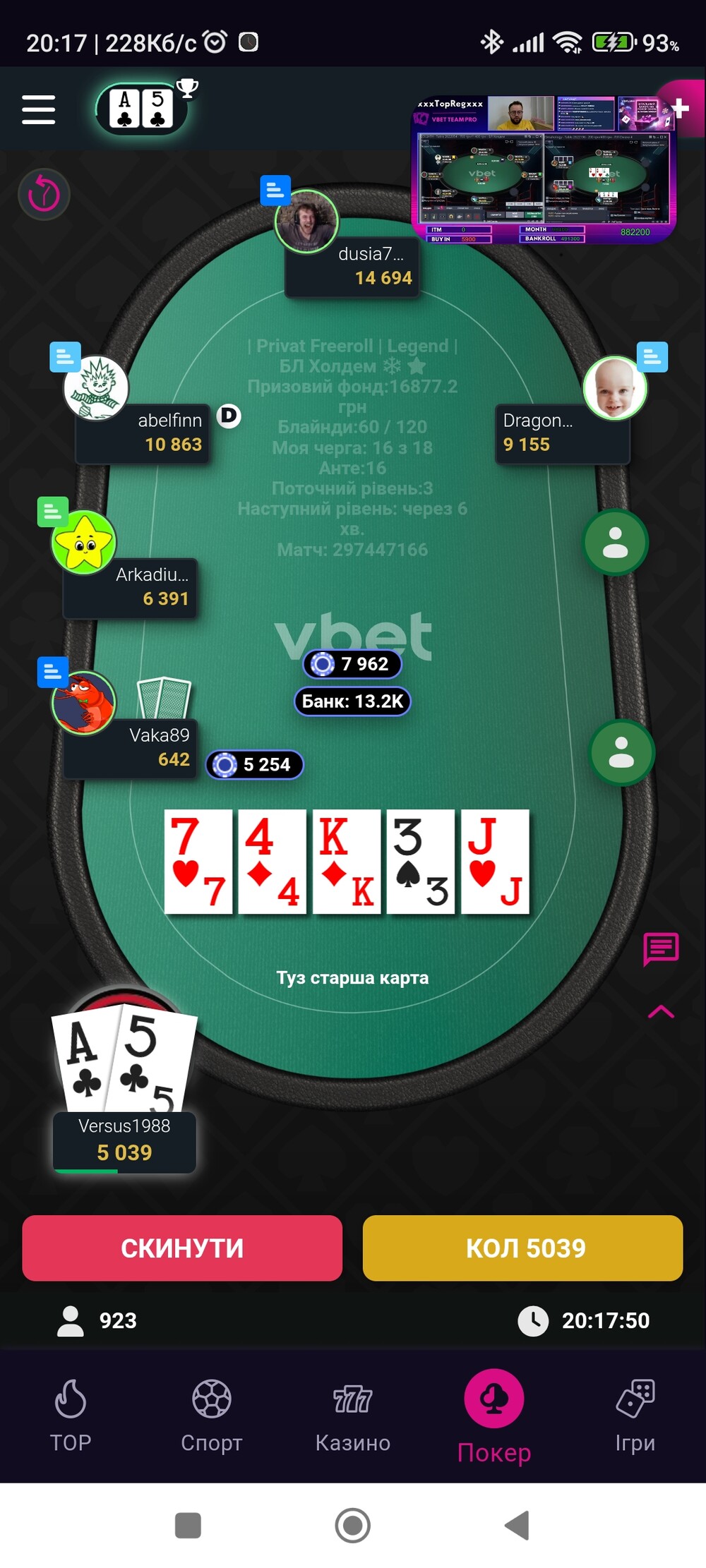Tap the pink plus button

(x=681, y=108)
